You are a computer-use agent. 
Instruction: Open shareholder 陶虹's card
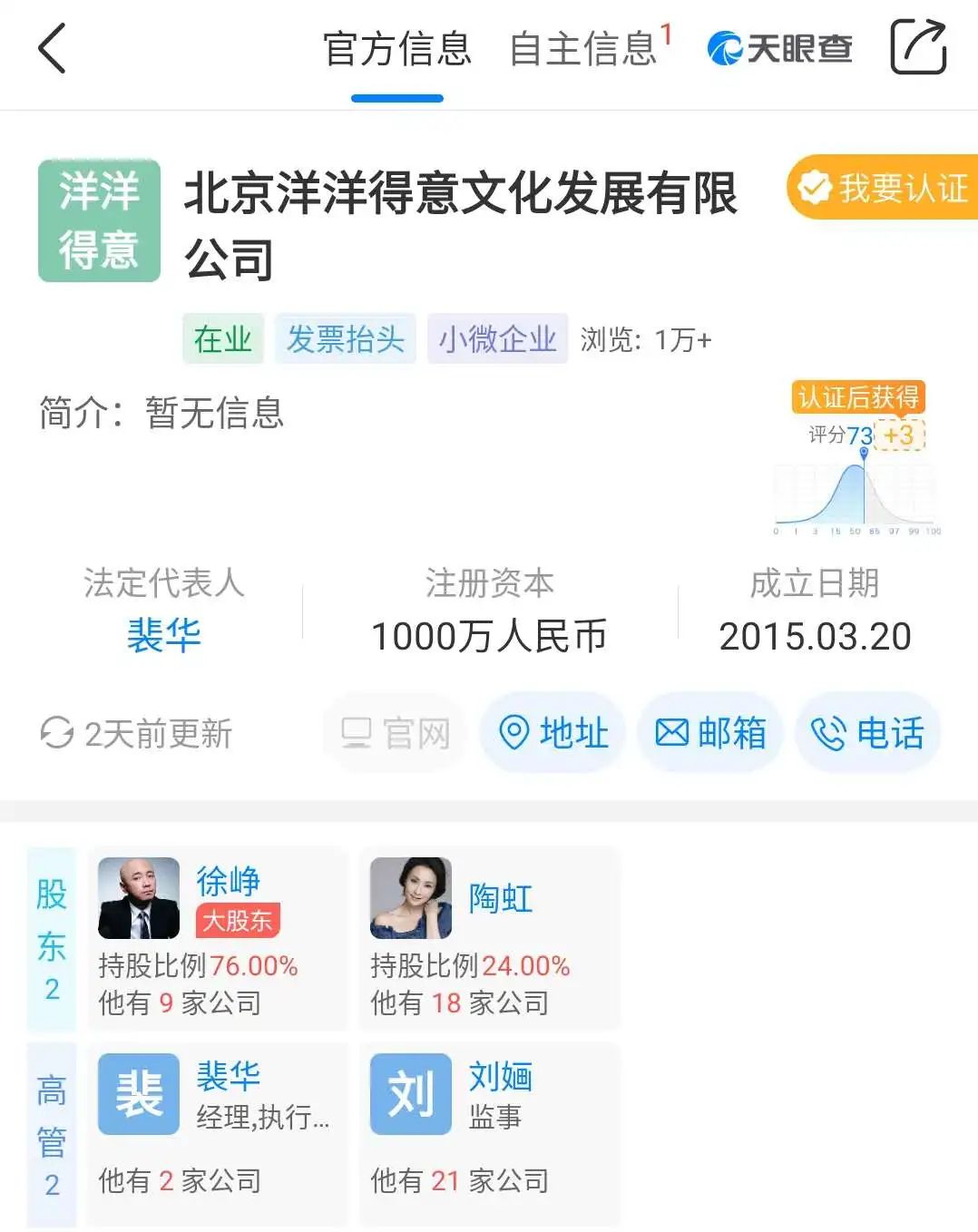point(490,938)
